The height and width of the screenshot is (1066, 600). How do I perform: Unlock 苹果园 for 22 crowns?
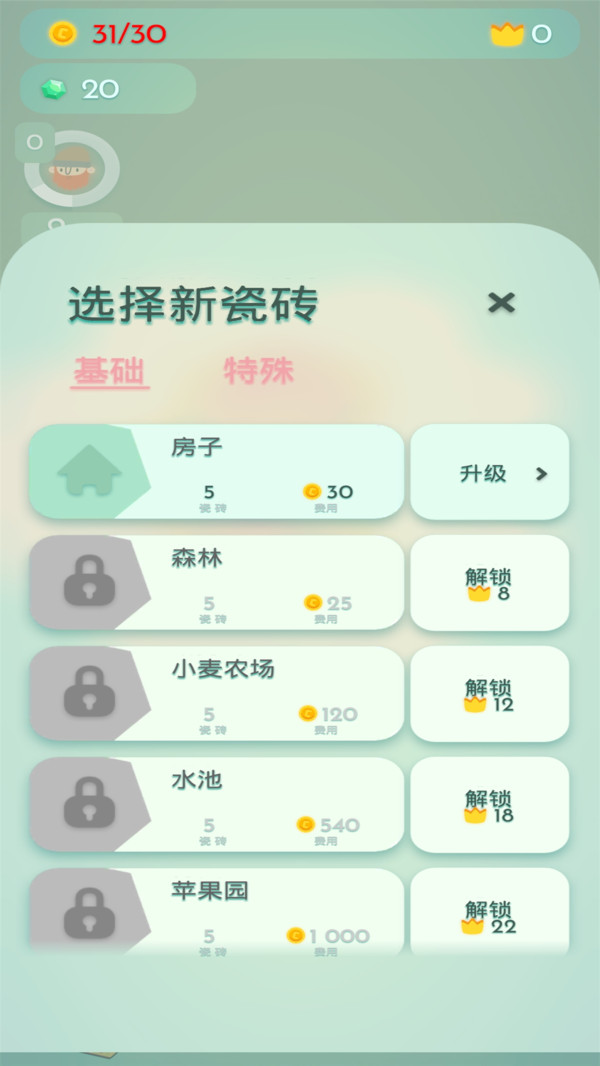coord(490,914)
